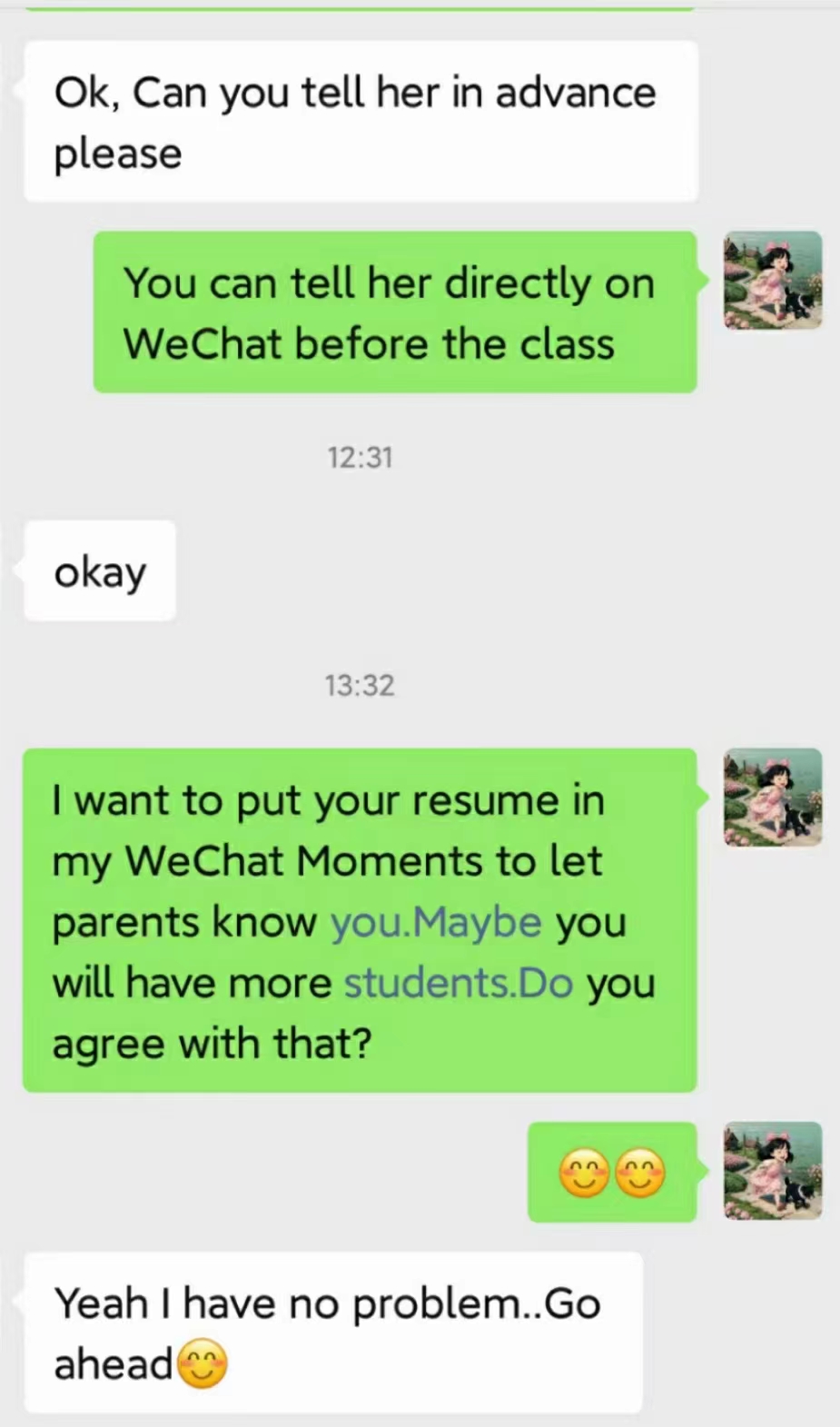Open avatar beside the two smiley emojis

tap(773, 1171)
